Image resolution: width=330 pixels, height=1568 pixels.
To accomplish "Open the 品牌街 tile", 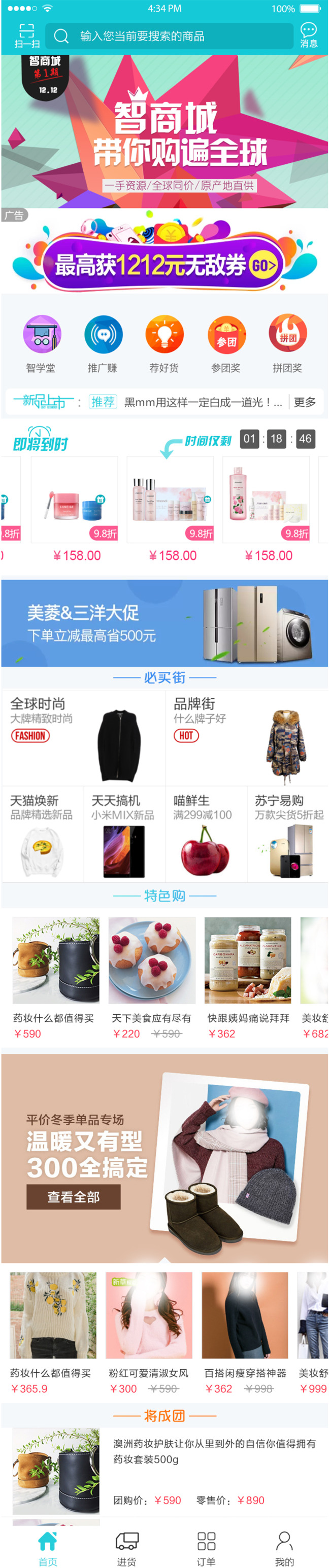I will click(247, 738).
